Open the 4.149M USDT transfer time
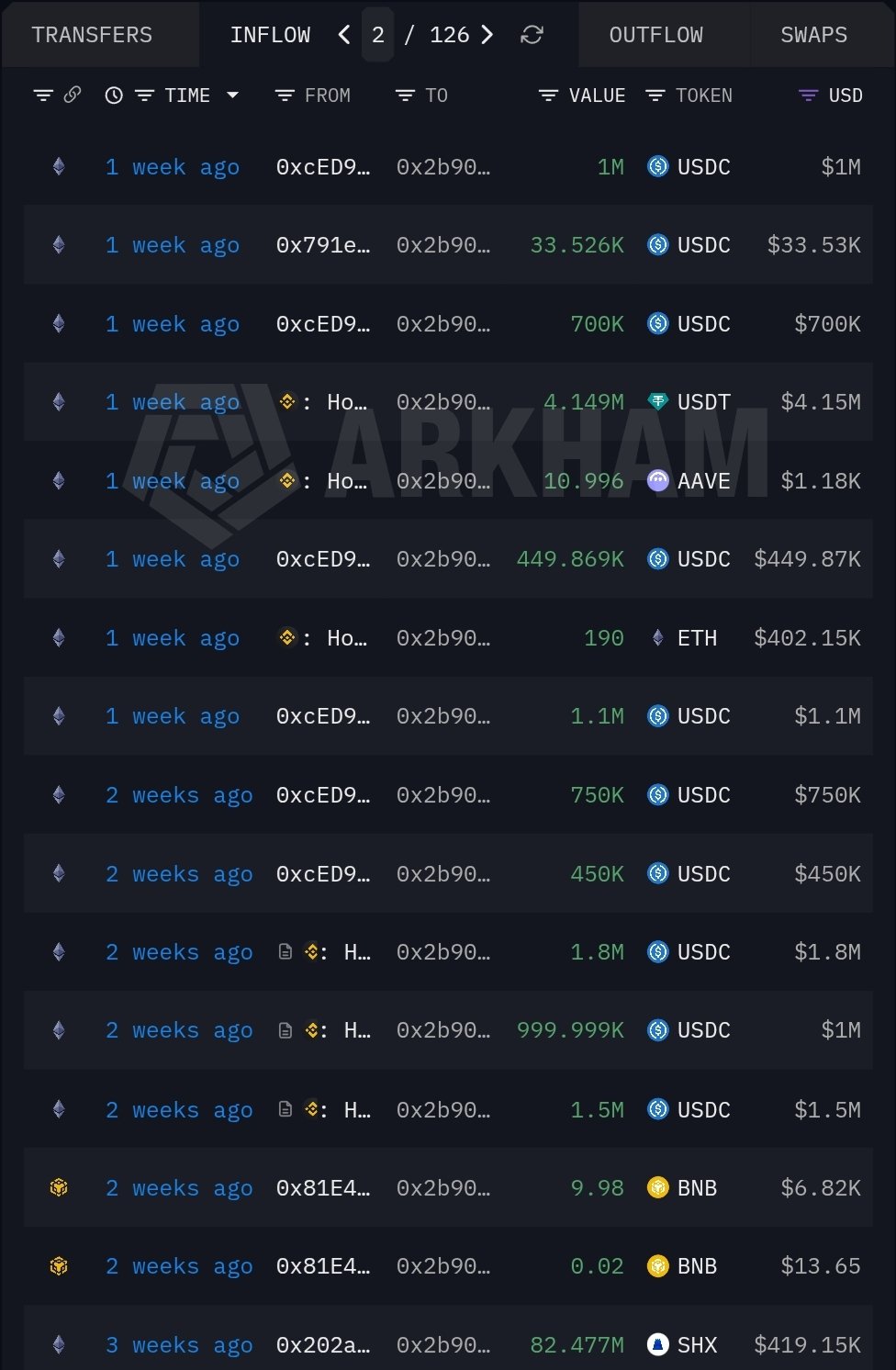This screenshot has width=896, height=1370. click(x=172, y=402)
